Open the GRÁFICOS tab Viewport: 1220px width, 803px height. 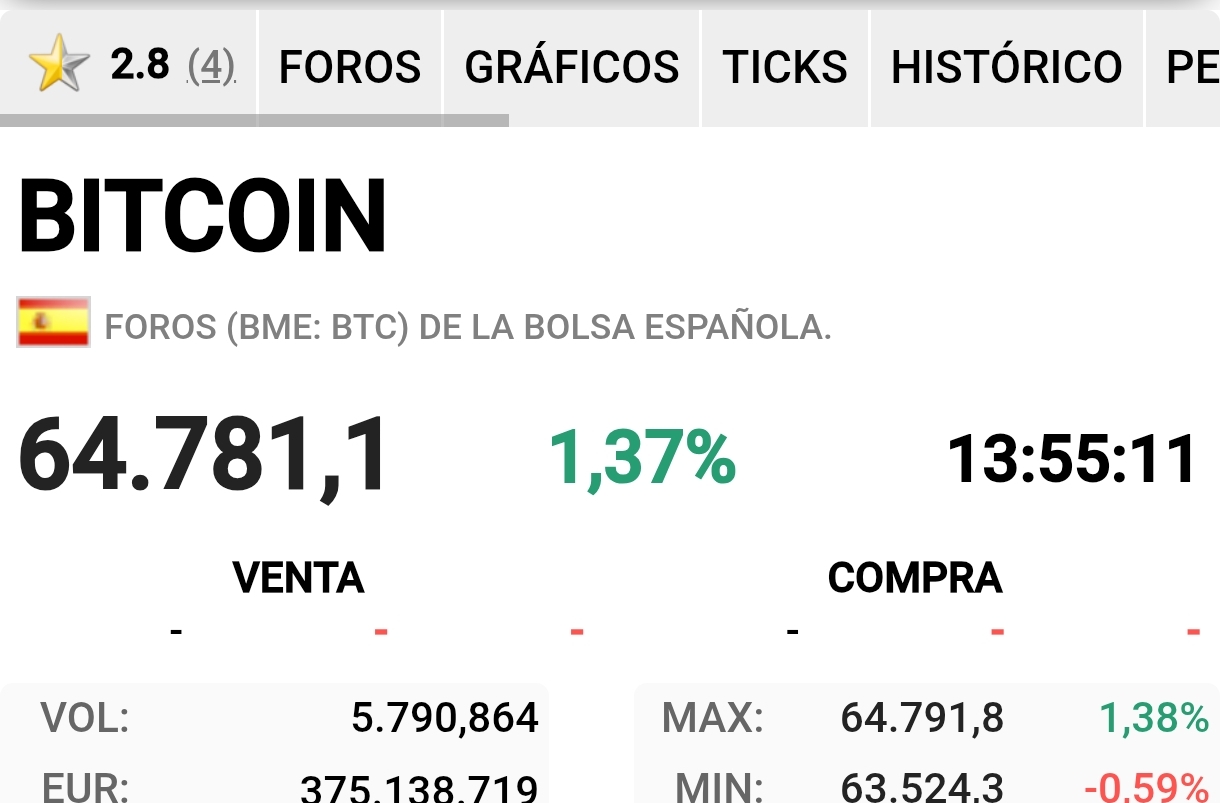click(x=572, y=67)
